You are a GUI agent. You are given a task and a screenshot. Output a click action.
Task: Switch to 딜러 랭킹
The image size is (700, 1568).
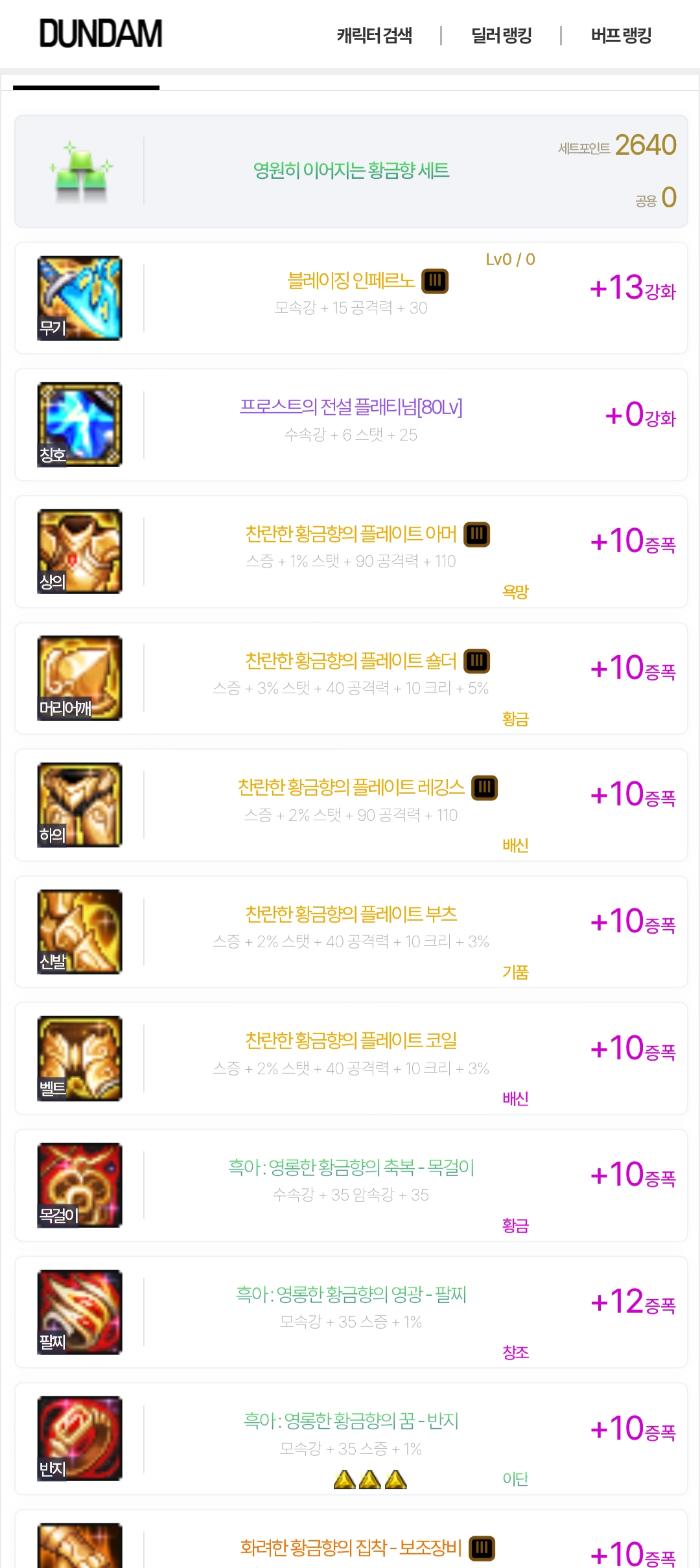point(501,35)
